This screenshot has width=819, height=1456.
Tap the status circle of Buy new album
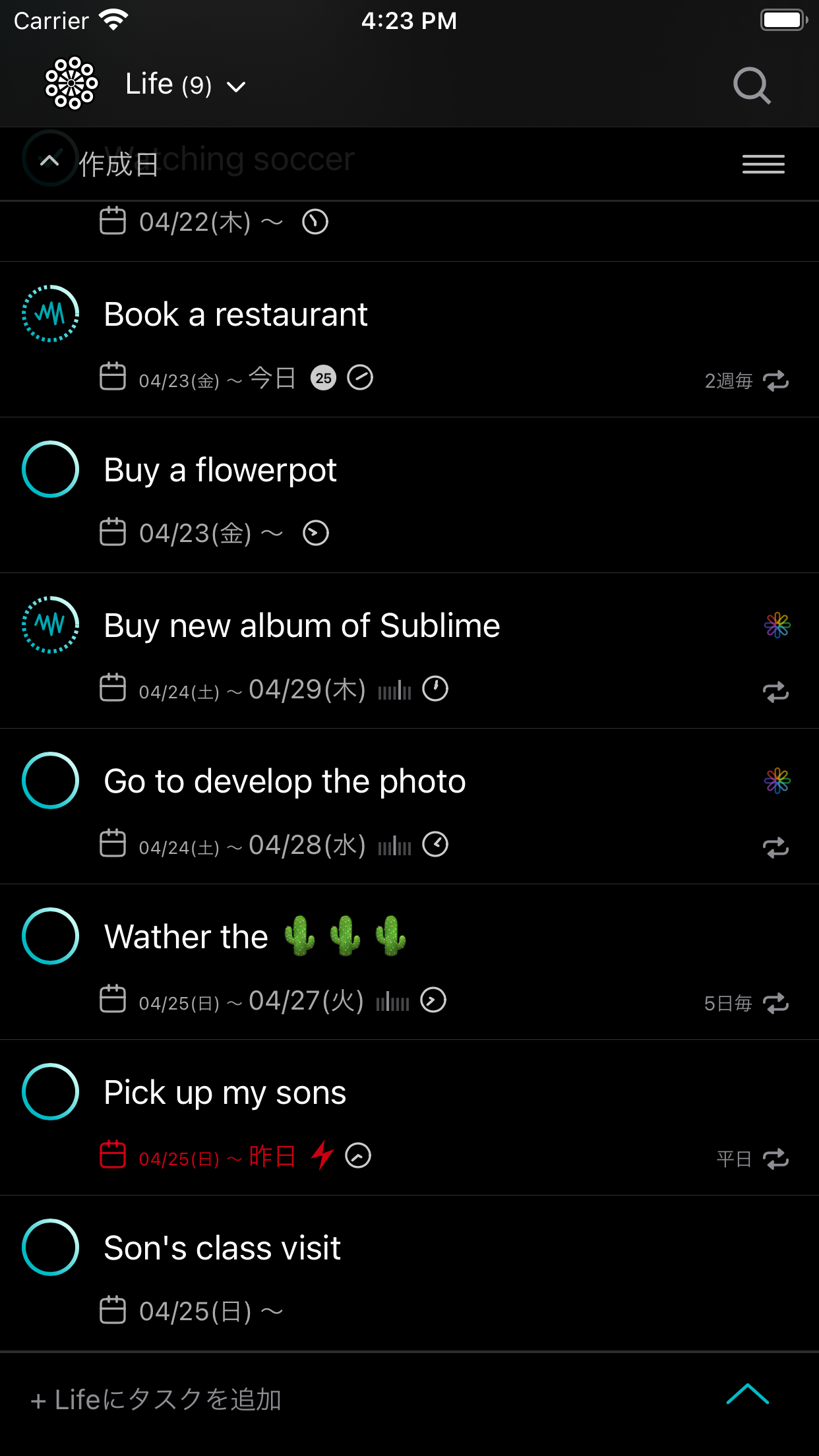[51, 625]
